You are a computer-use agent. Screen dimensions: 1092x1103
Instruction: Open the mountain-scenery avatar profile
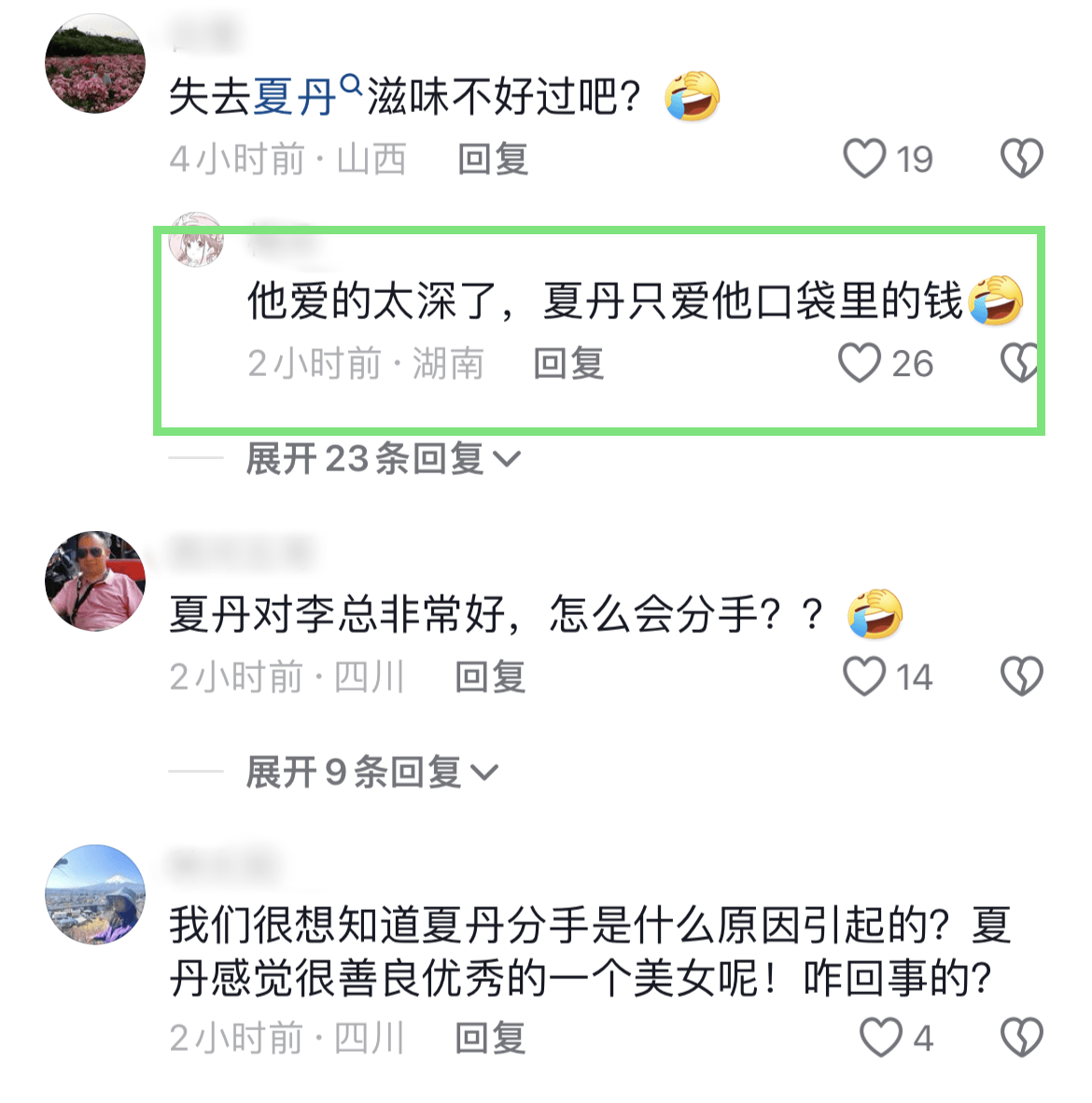(95, 894)
